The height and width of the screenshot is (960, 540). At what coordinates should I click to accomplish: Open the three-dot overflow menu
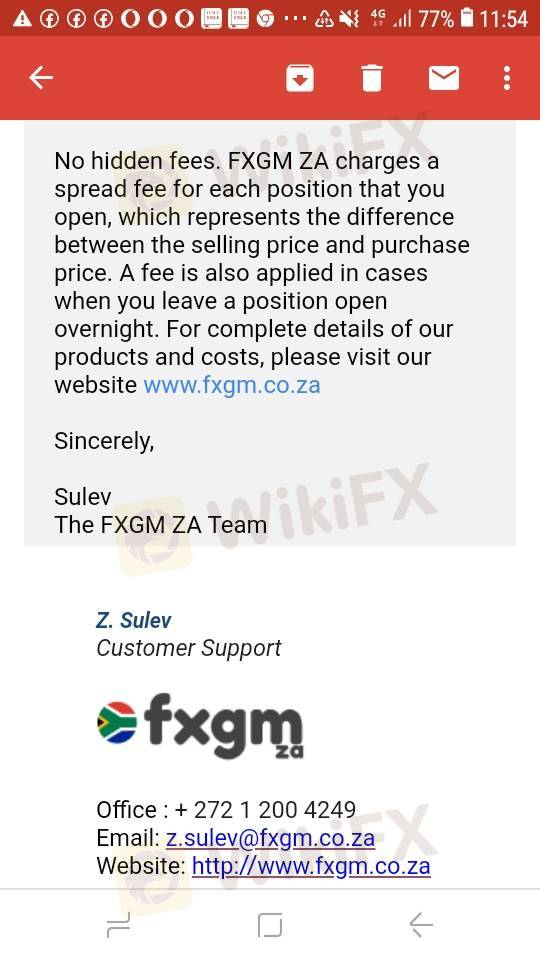click(507, 78)
